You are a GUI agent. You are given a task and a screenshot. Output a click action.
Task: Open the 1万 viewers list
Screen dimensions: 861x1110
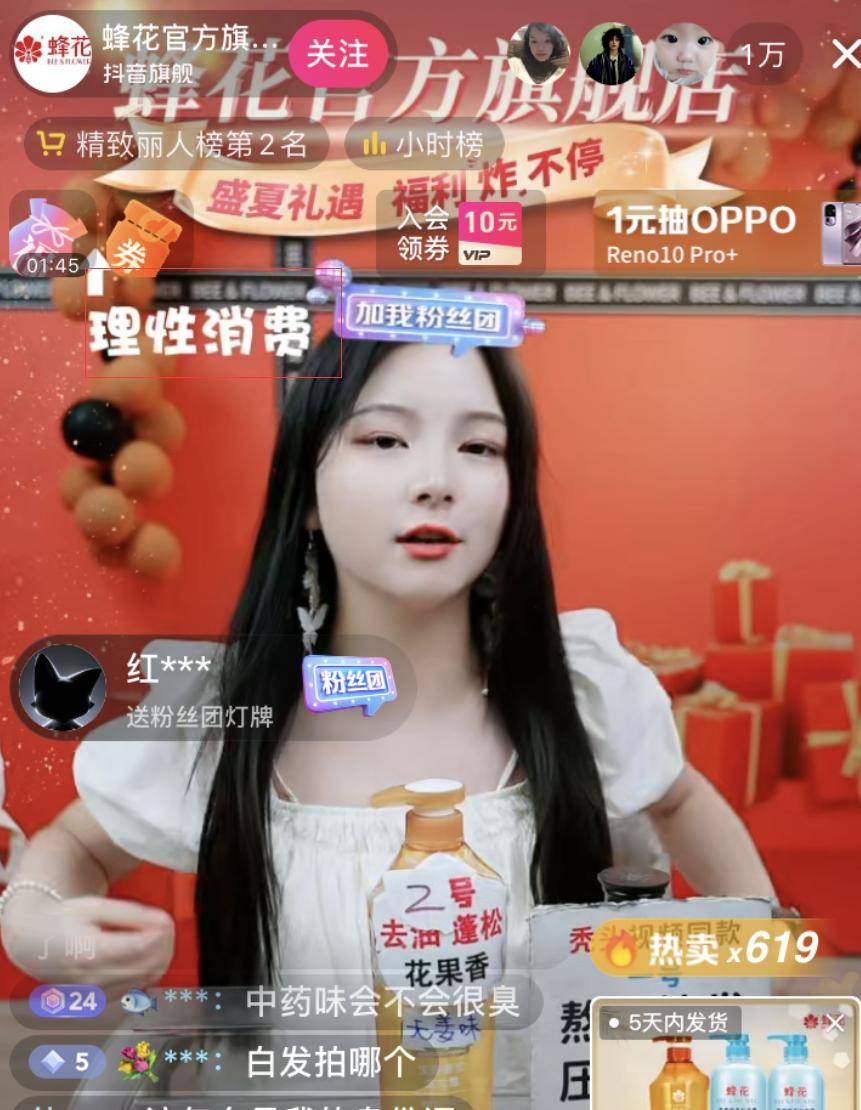763,54
